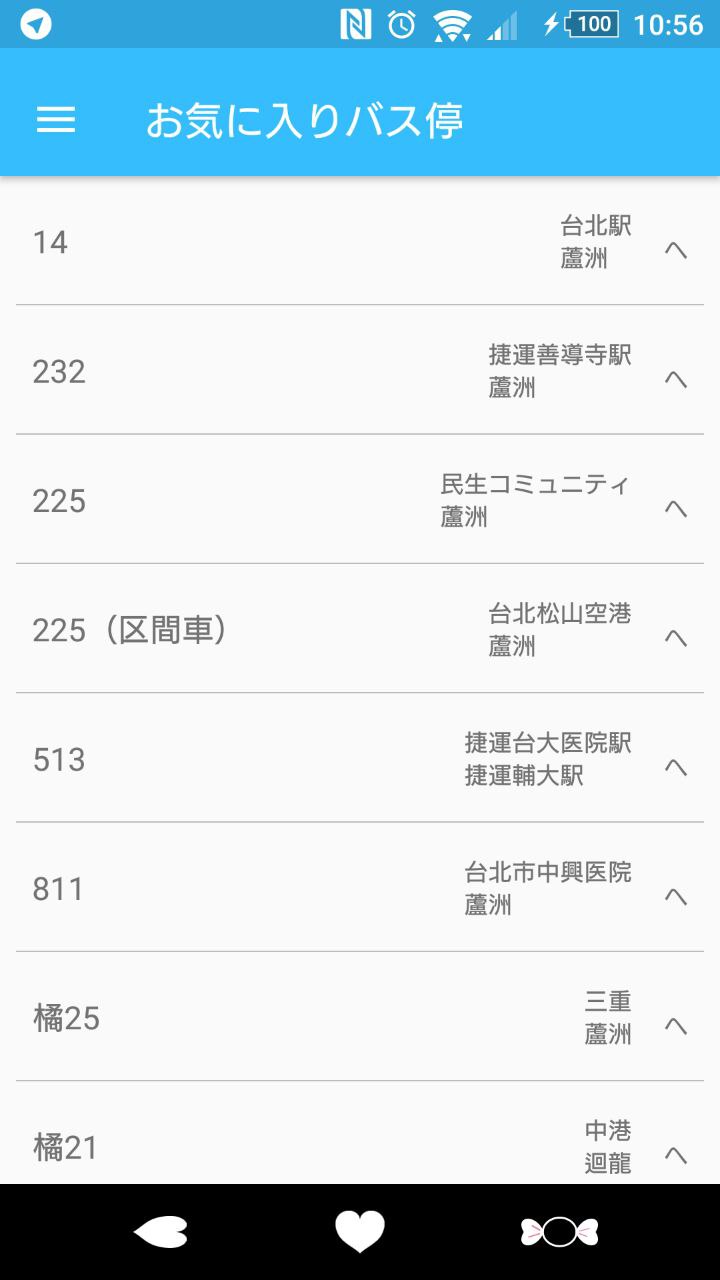Open the hamburger drawer menu
This screenshot has height=1280, width=720.
(56, 121)
